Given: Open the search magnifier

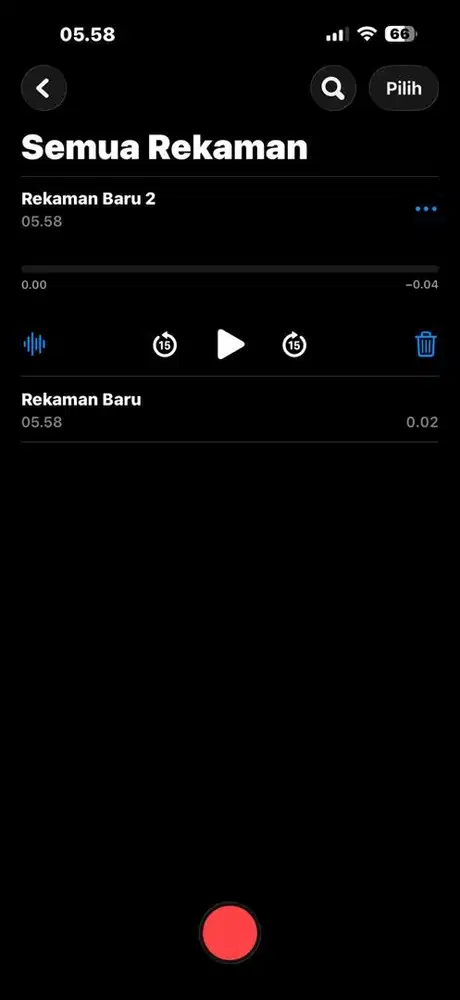Looking at the screenshot, I should (333, 88).
